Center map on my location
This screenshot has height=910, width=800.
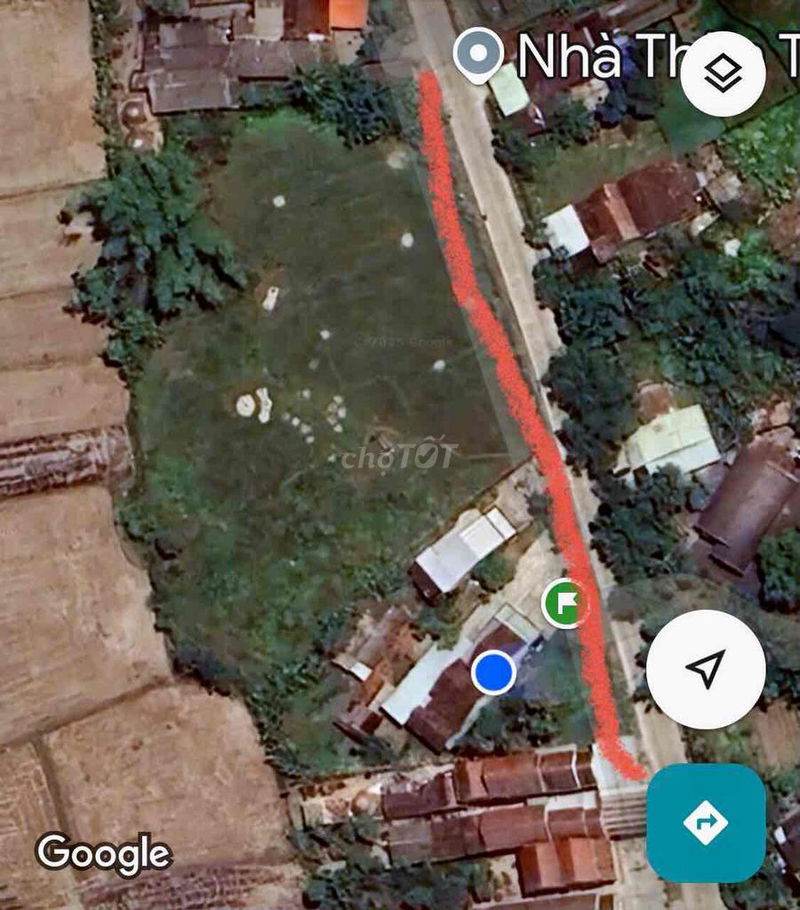[706, 669]
